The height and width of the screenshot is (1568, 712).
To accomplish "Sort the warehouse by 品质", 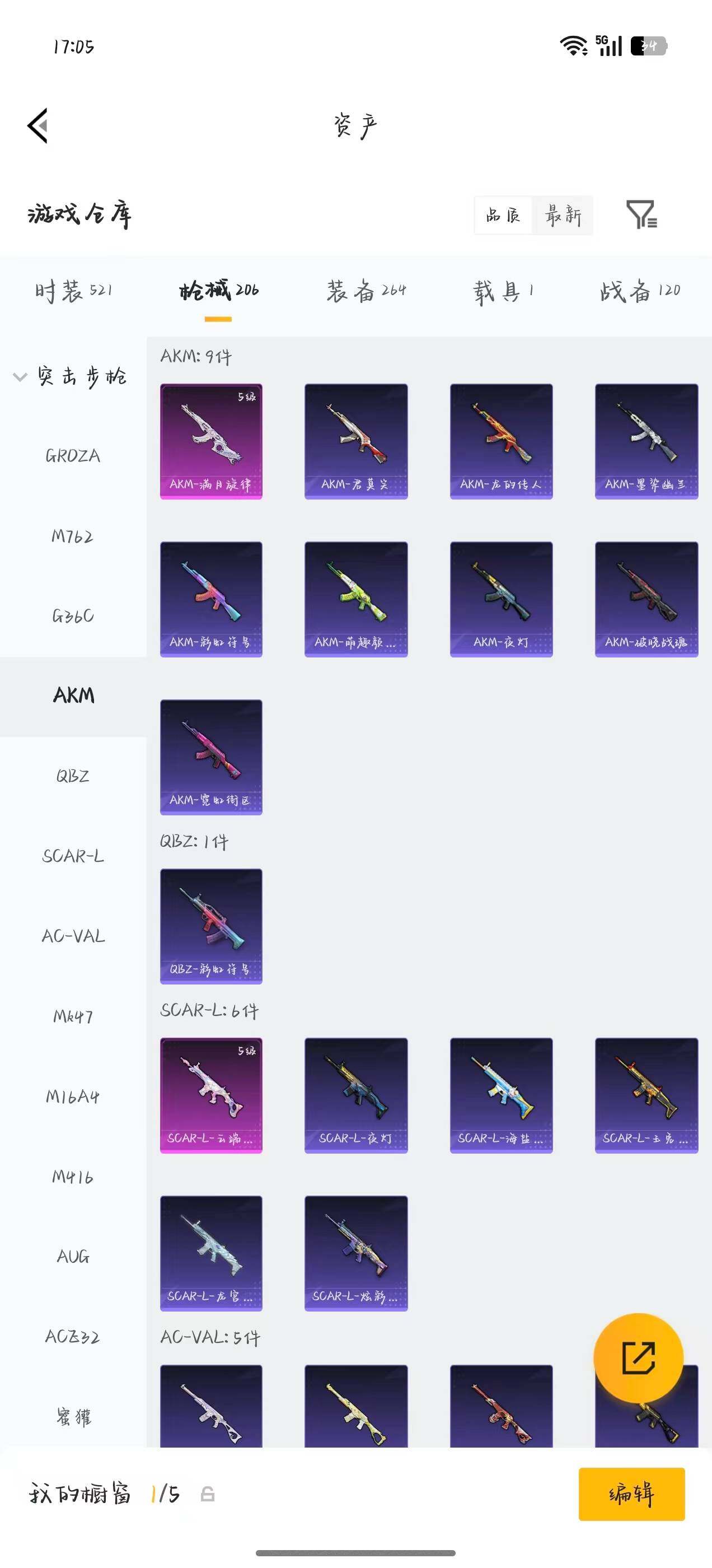I will 503,216.
